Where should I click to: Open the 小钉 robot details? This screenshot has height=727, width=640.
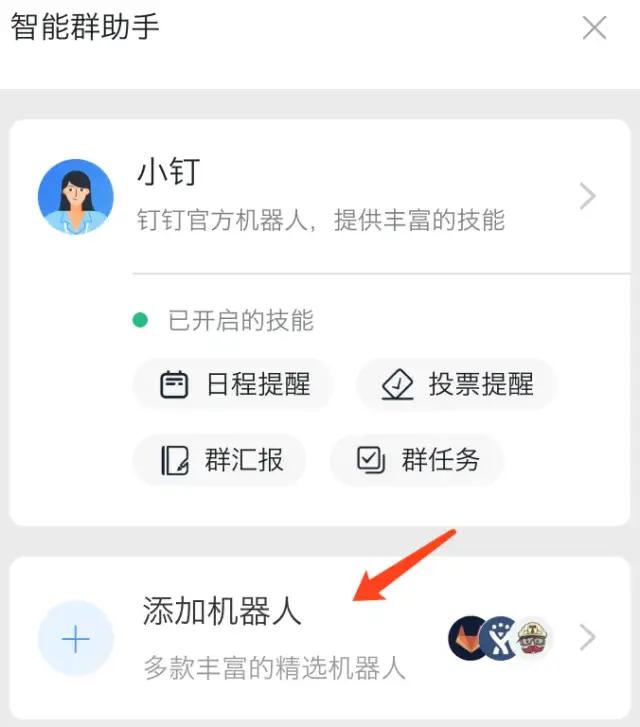click(320, 197)
